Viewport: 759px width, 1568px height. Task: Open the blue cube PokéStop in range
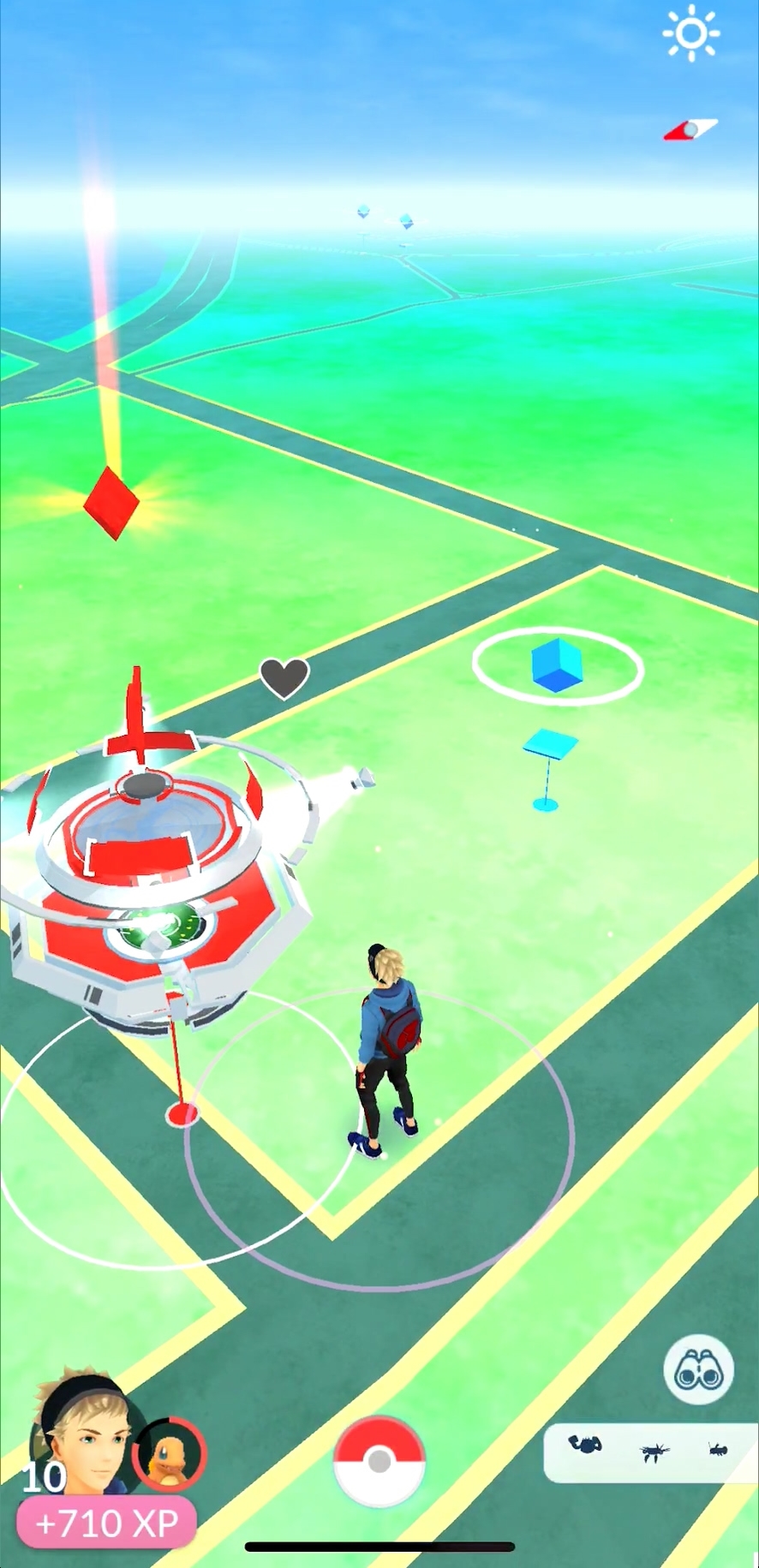pyautogui.click(x=557, y=665)
